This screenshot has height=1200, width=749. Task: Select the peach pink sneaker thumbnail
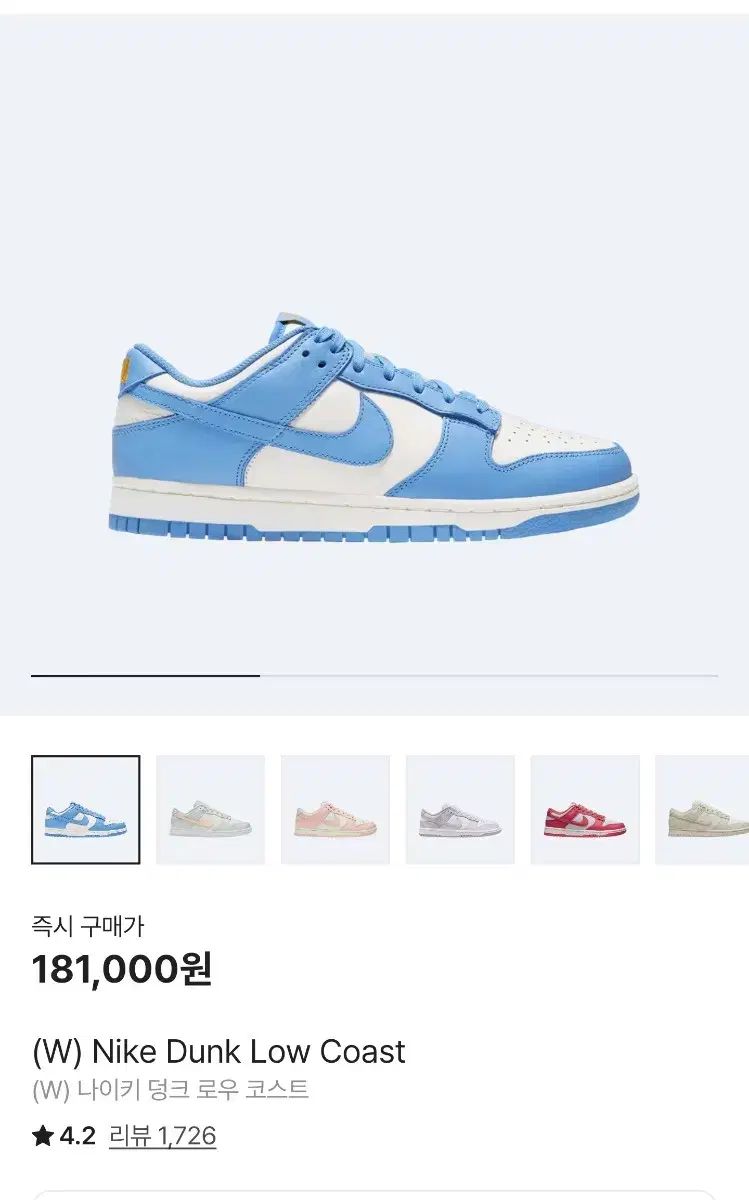335,810
